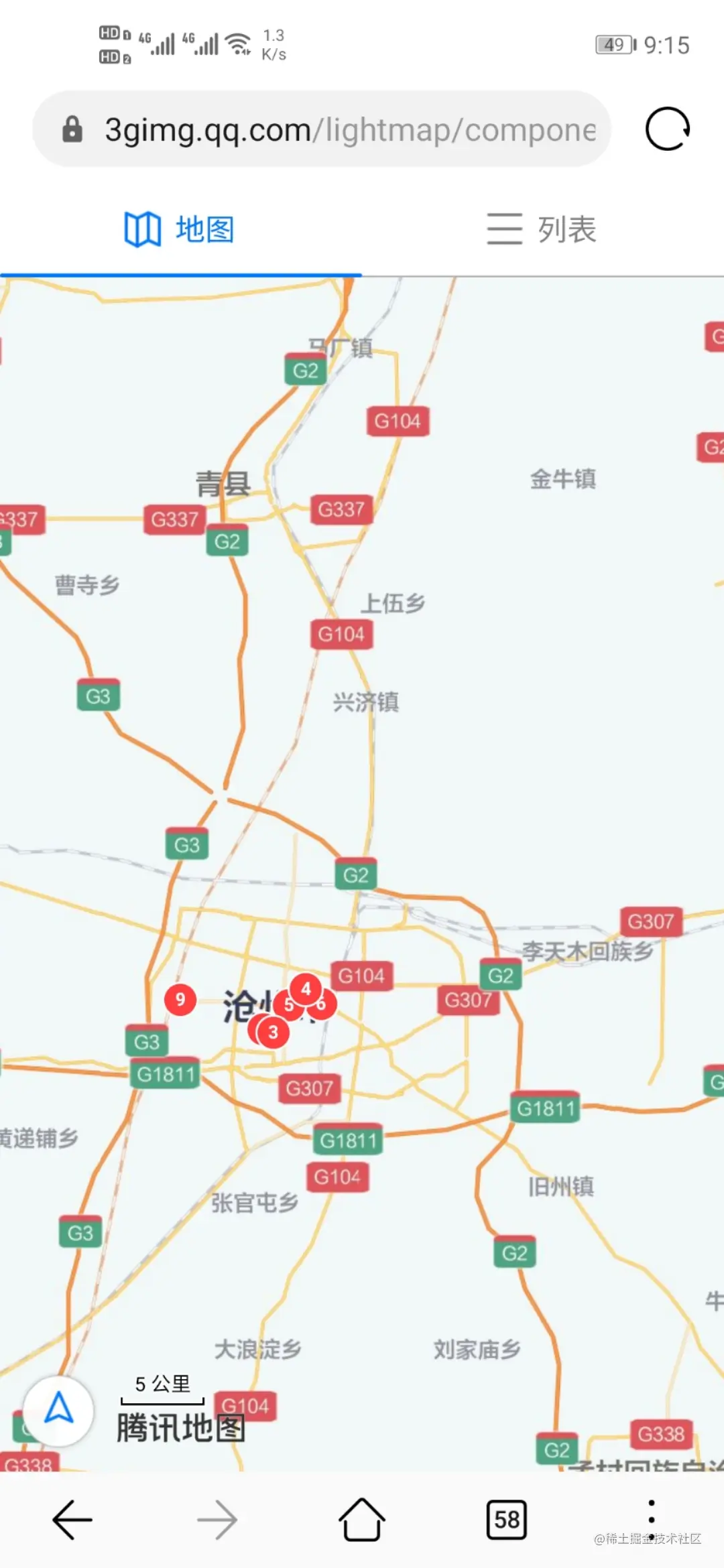Screen dimensions: 724x1568
Task: Tap the map icon next to 地图
Action: [140, 228]
